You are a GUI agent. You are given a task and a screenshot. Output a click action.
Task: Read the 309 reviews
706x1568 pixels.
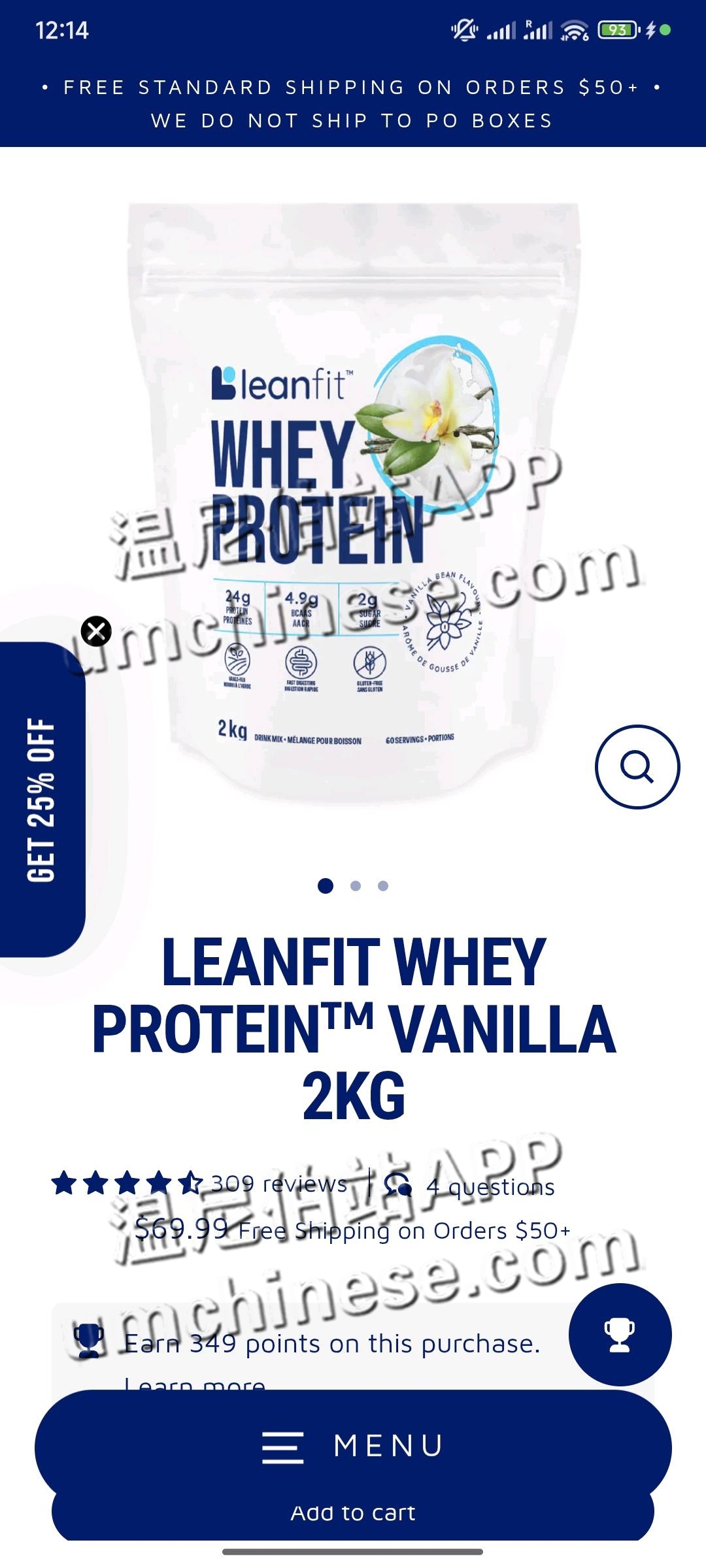279,1184
